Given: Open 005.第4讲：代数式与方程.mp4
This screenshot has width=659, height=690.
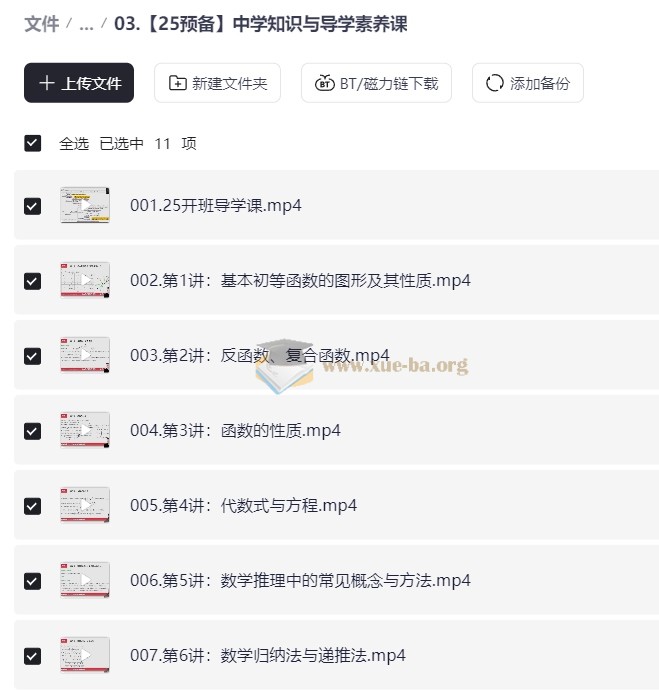Looking at the screenshot, I should click(243, 506).
